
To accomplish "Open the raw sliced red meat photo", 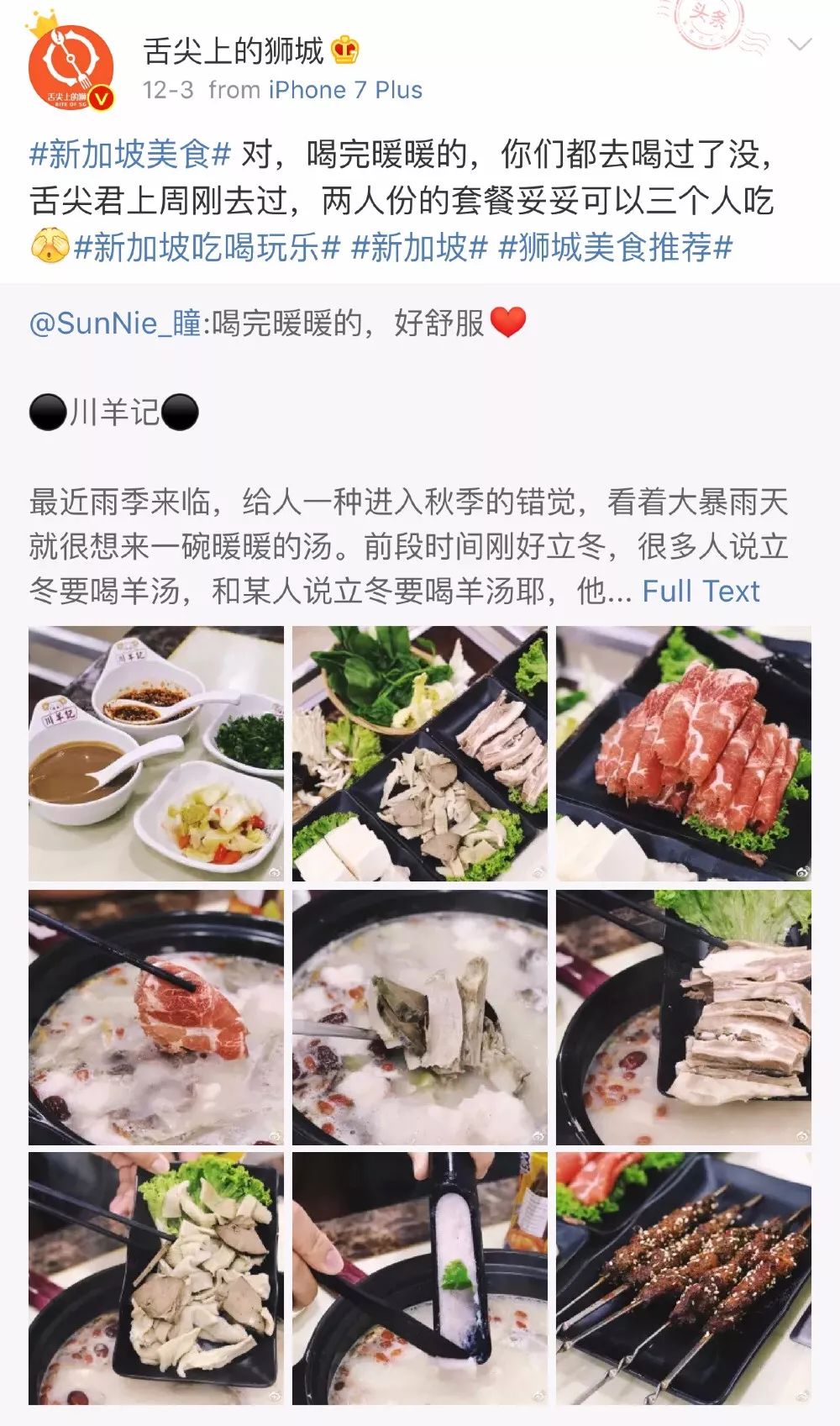I will pos(684,753).
